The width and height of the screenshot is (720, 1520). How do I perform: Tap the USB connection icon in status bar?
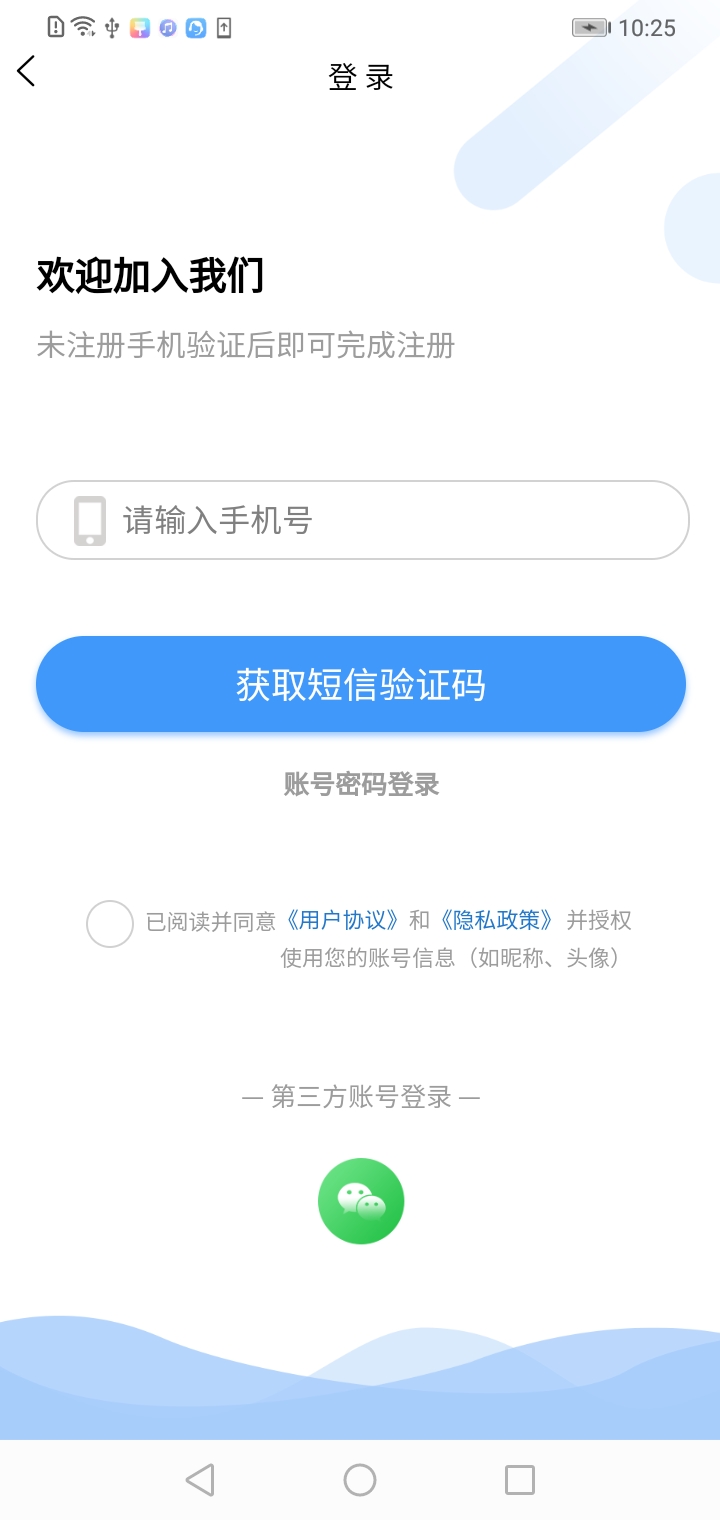(x=111, y=27)
